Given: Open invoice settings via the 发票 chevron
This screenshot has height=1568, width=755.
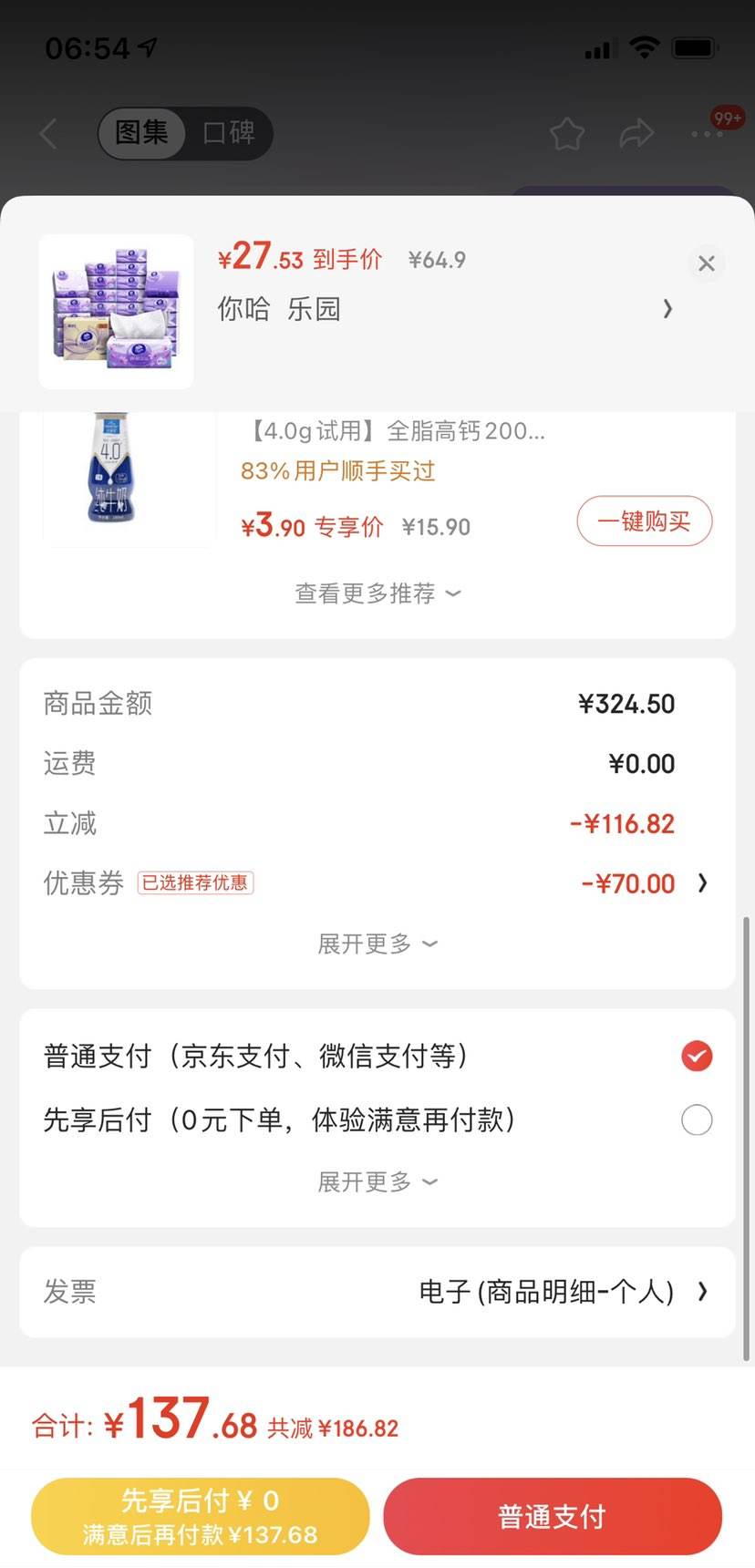Looking at the screenshot, I should click(x=702, y=1292).
